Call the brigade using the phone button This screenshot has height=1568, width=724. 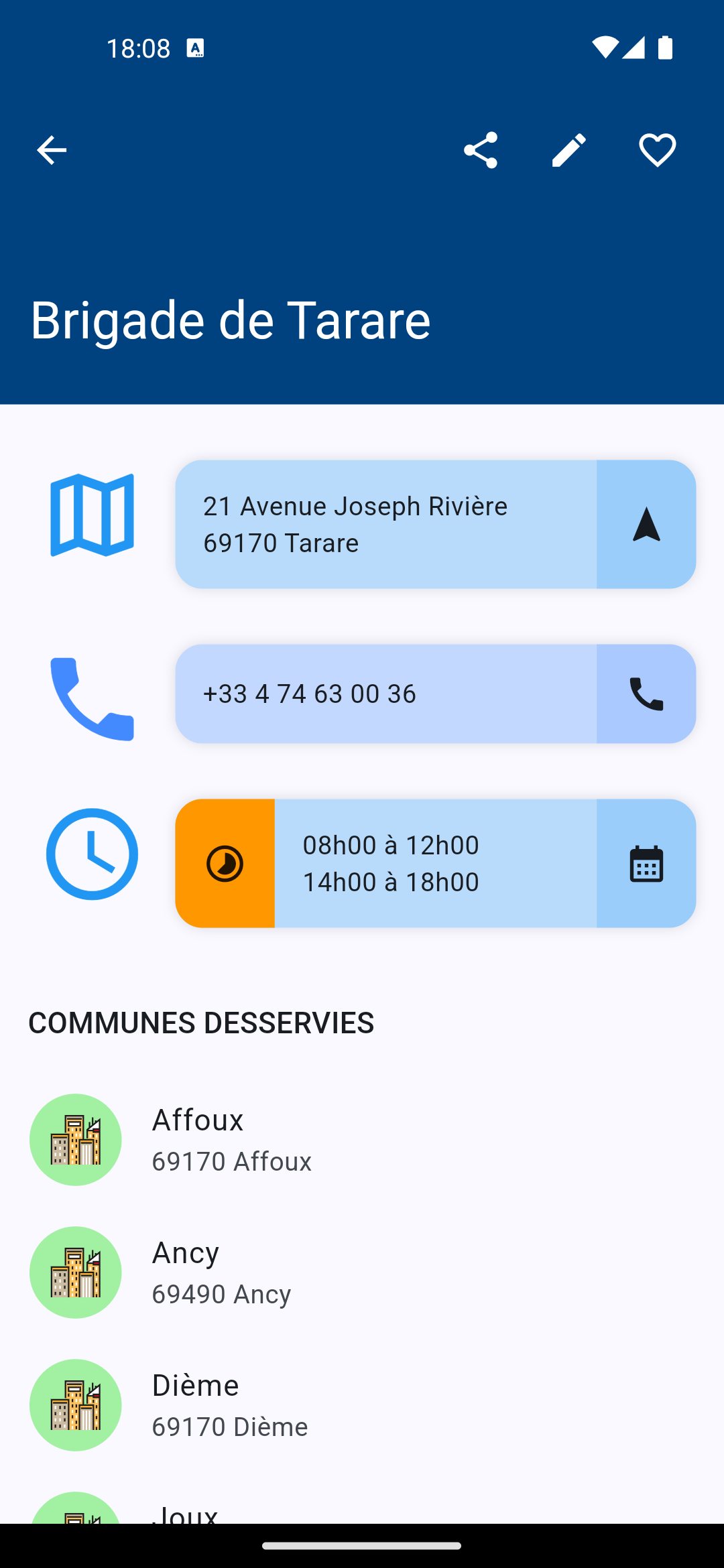646,694
